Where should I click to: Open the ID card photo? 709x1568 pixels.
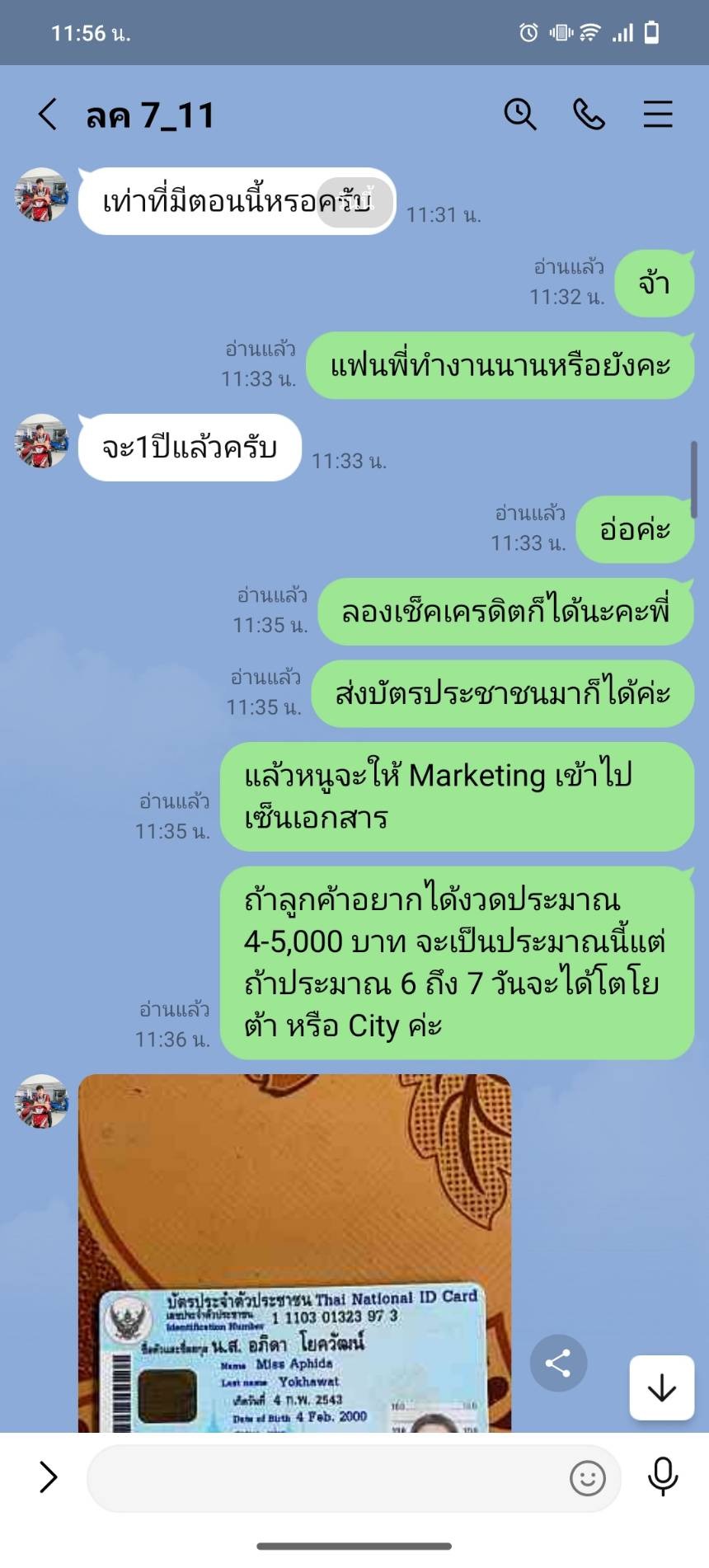294,1253
